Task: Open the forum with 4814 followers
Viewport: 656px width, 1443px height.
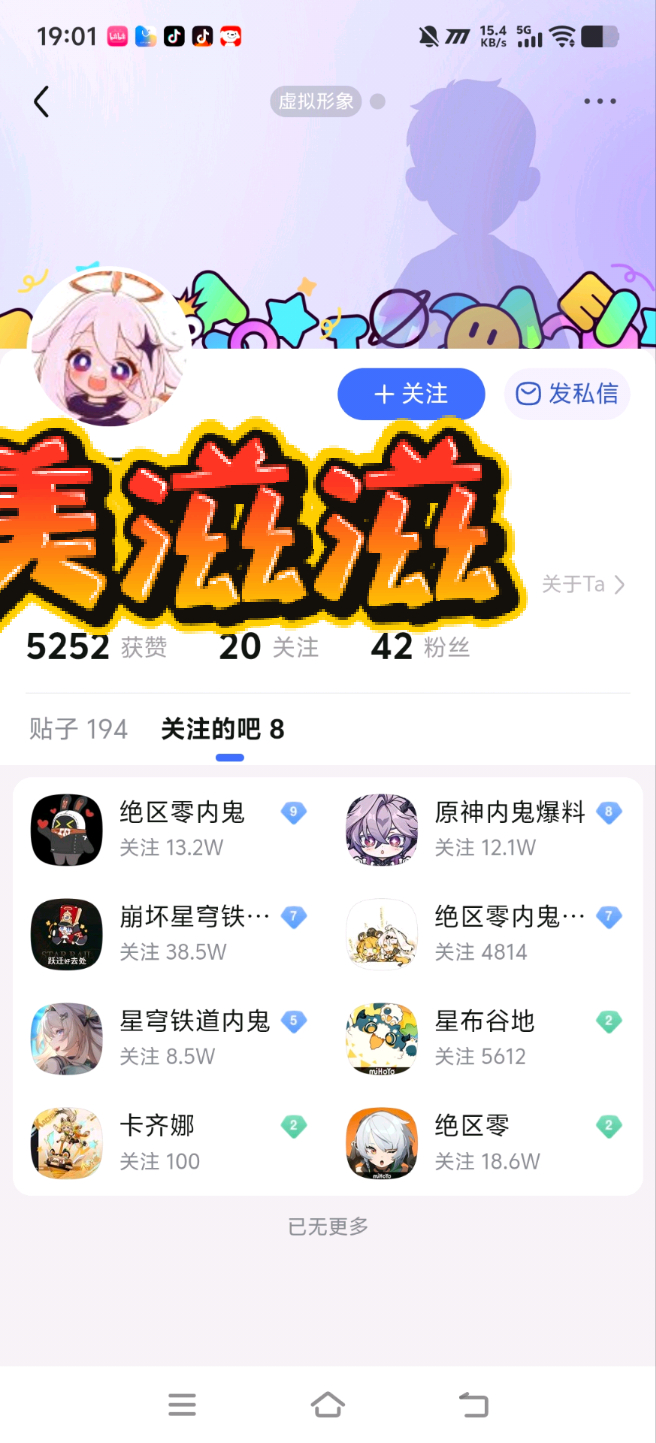Action: click(485, 933)
